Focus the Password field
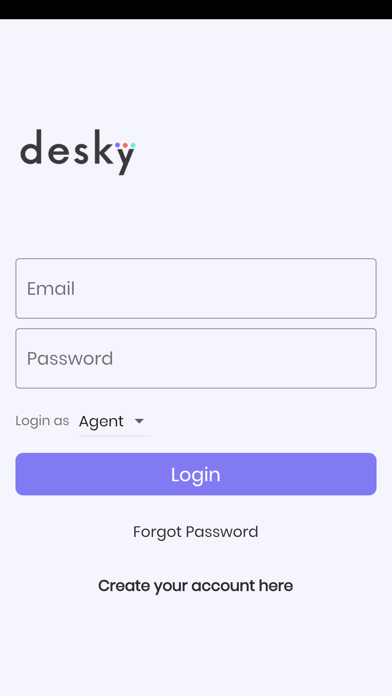This screenshot has width=392, height=696. click(x=196, y=358)
